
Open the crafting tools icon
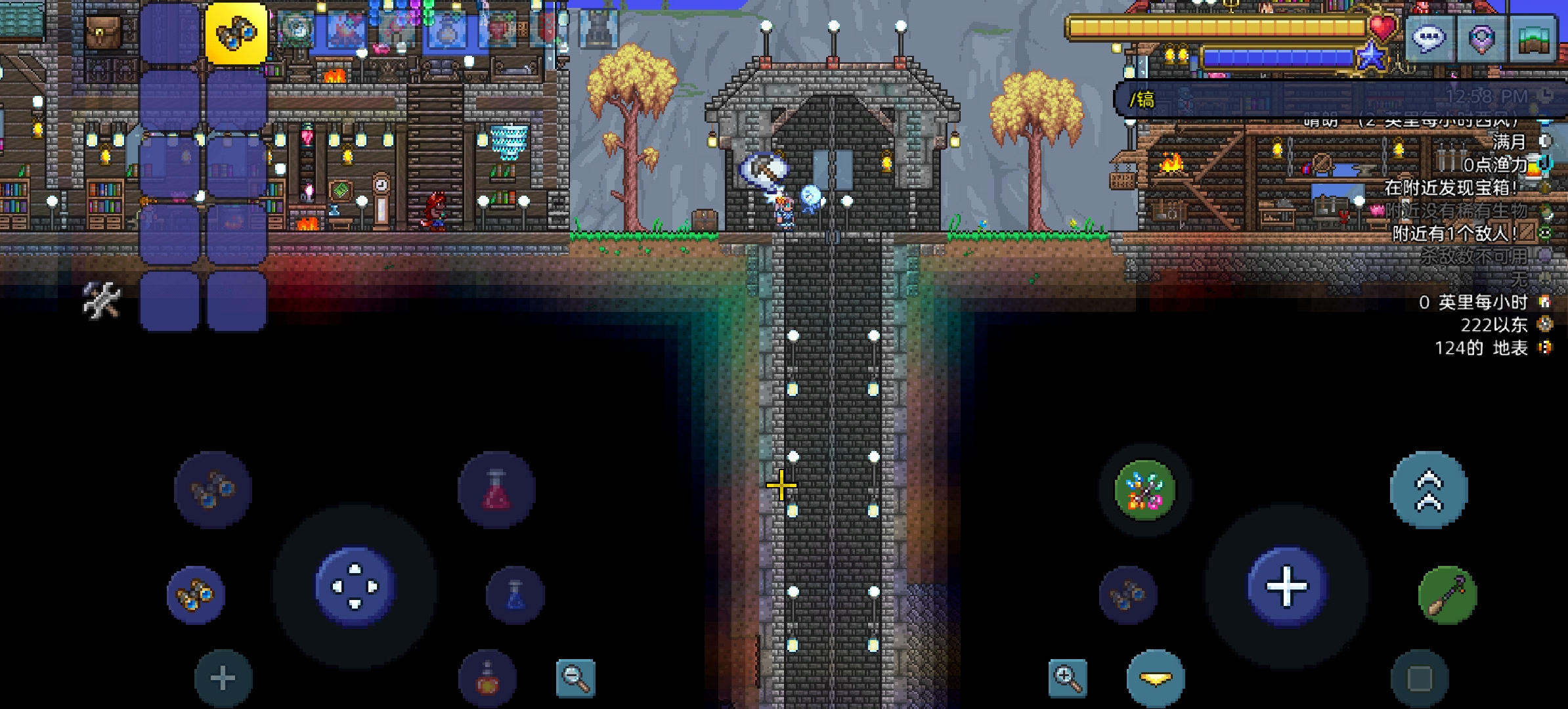pyautogui.click(x=102, y=301)
